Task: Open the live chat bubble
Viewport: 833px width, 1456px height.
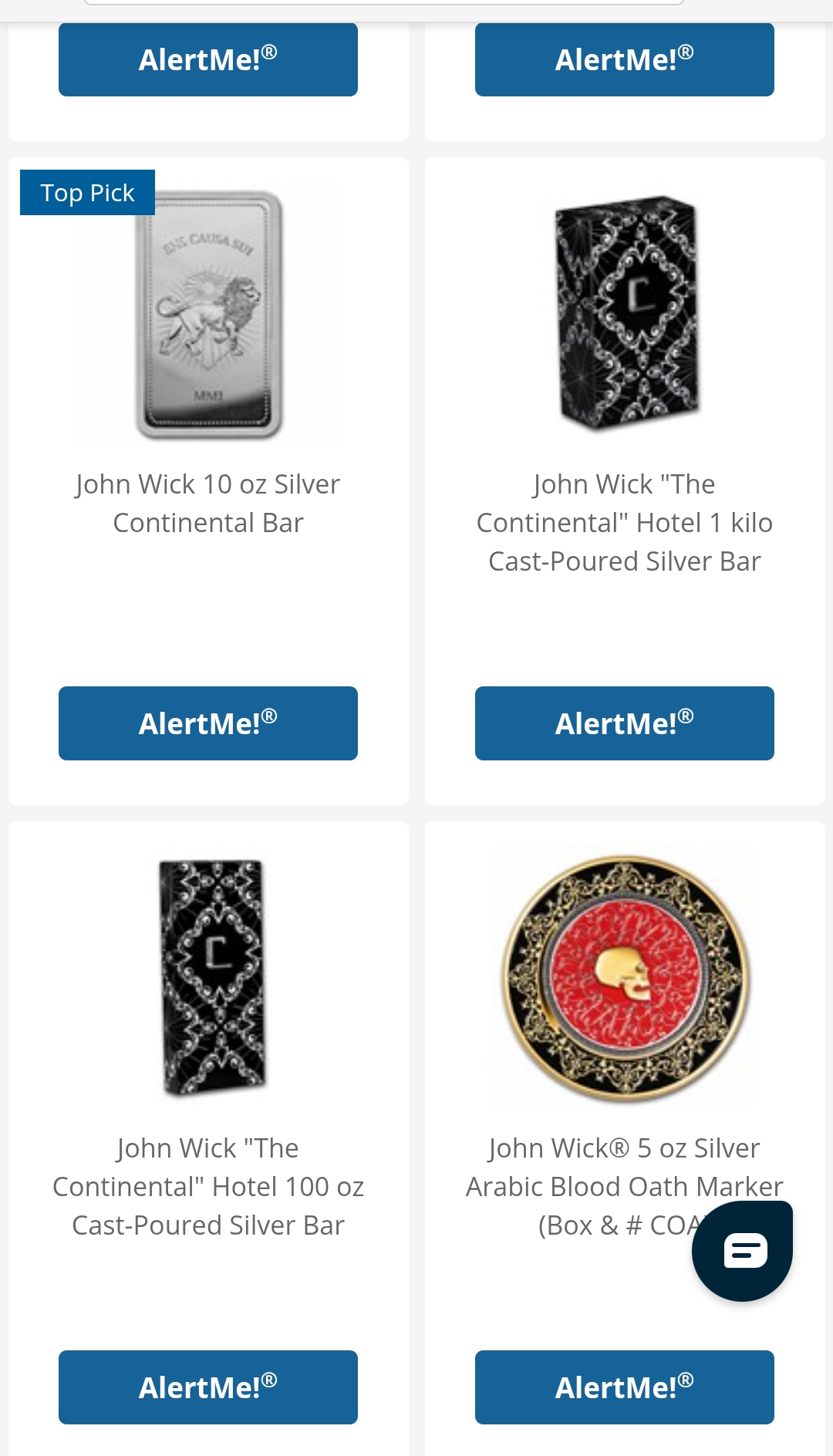Action: (743, 1251)
